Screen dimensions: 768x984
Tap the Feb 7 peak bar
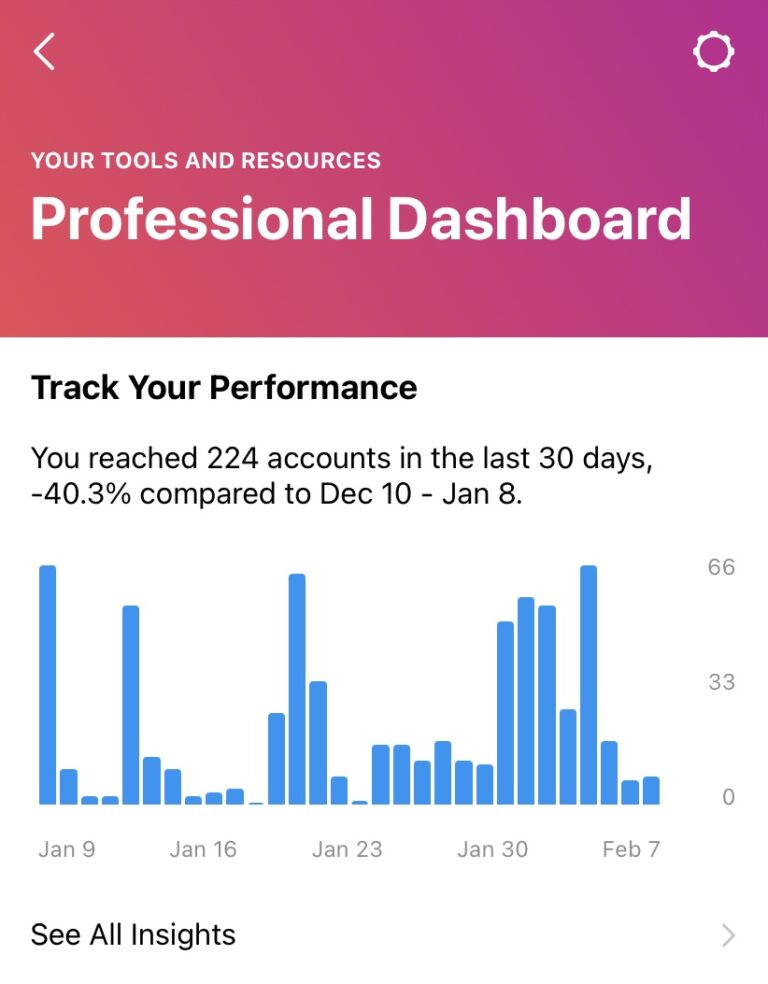tap(590, 680)
